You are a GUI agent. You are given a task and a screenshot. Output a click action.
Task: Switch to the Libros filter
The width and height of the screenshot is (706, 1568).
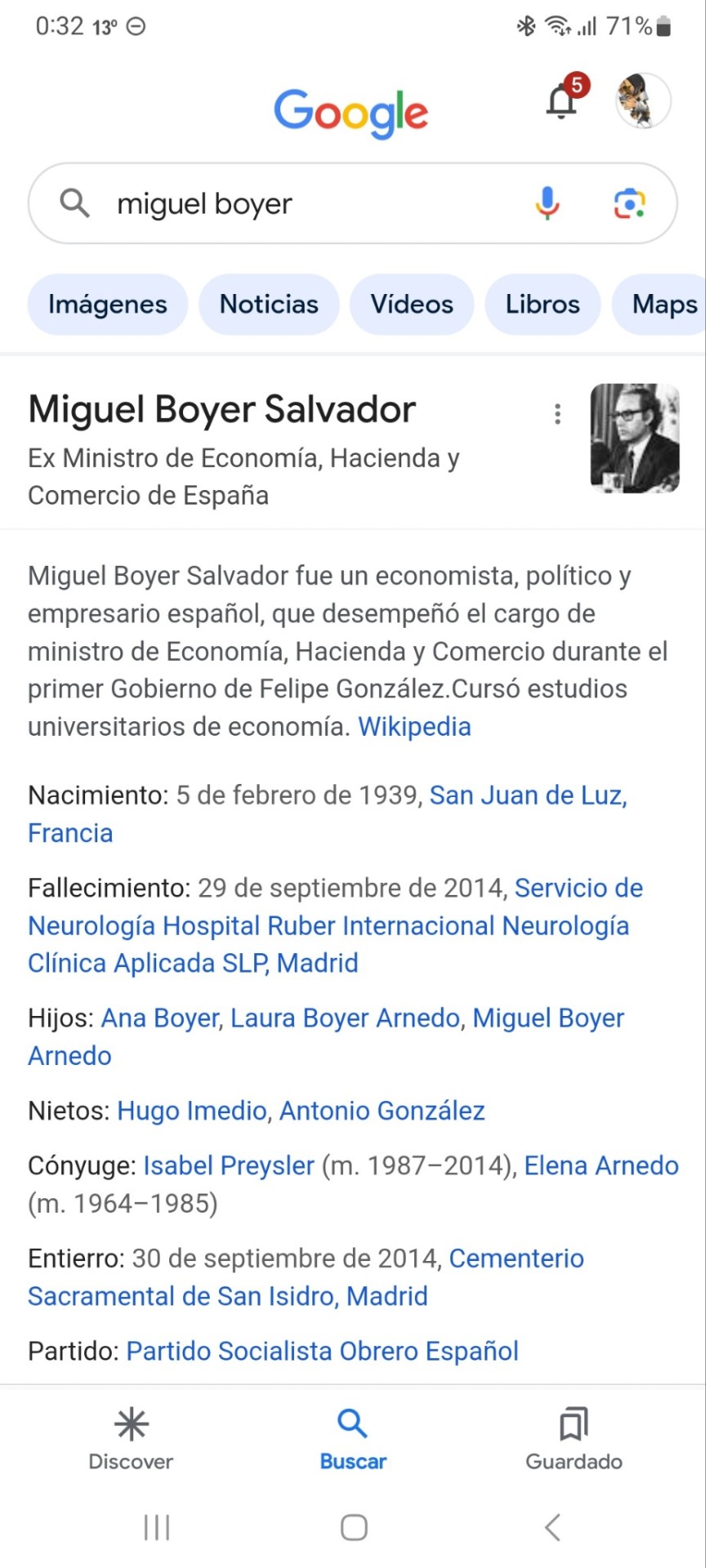point(543,305)
